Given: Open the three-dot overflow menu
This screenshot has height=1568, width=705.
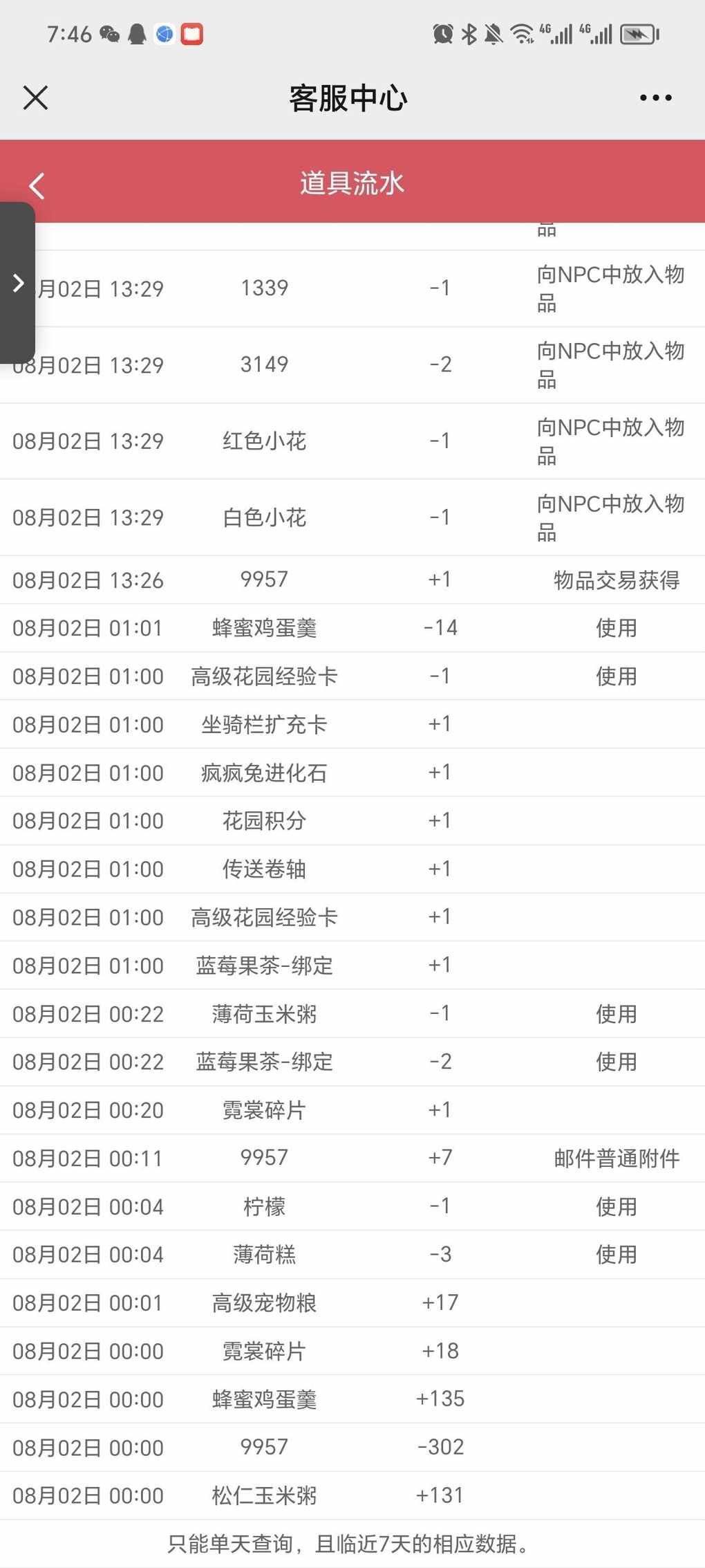Looking at the screenshot, I should [655, 98].
